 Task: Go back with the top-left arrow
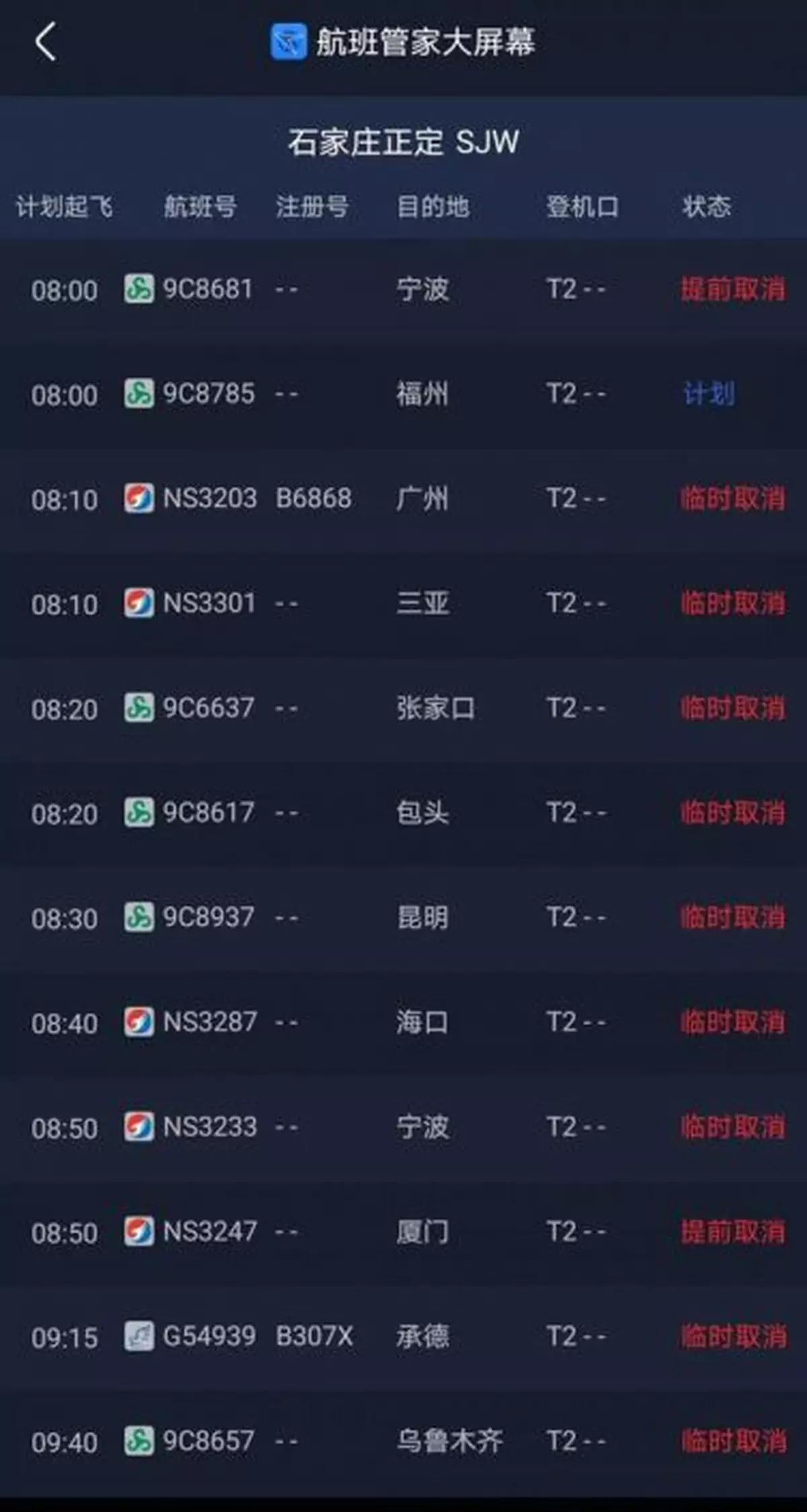pos(45,42)
